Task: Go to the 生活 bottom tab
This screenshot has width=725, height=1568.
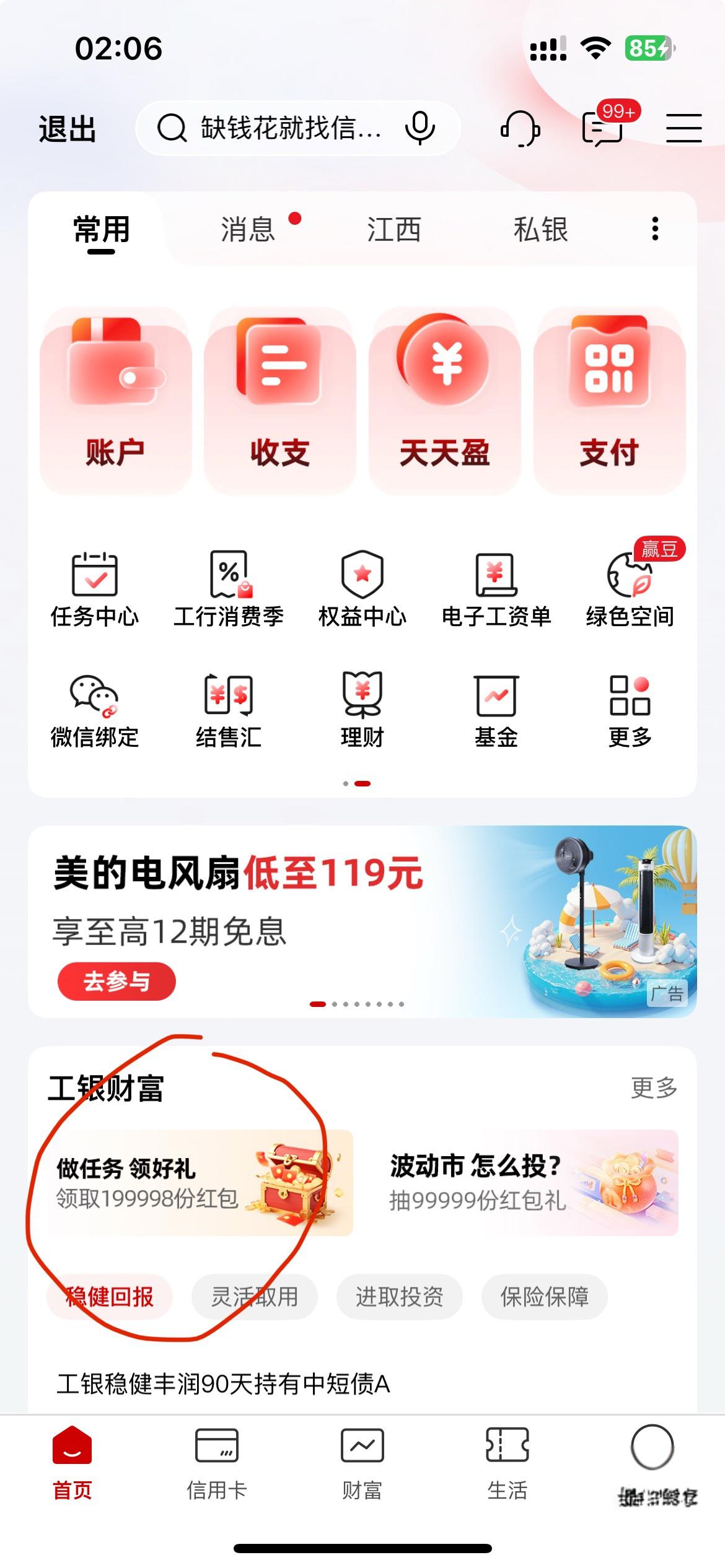Action: (x=507, y=1463)
